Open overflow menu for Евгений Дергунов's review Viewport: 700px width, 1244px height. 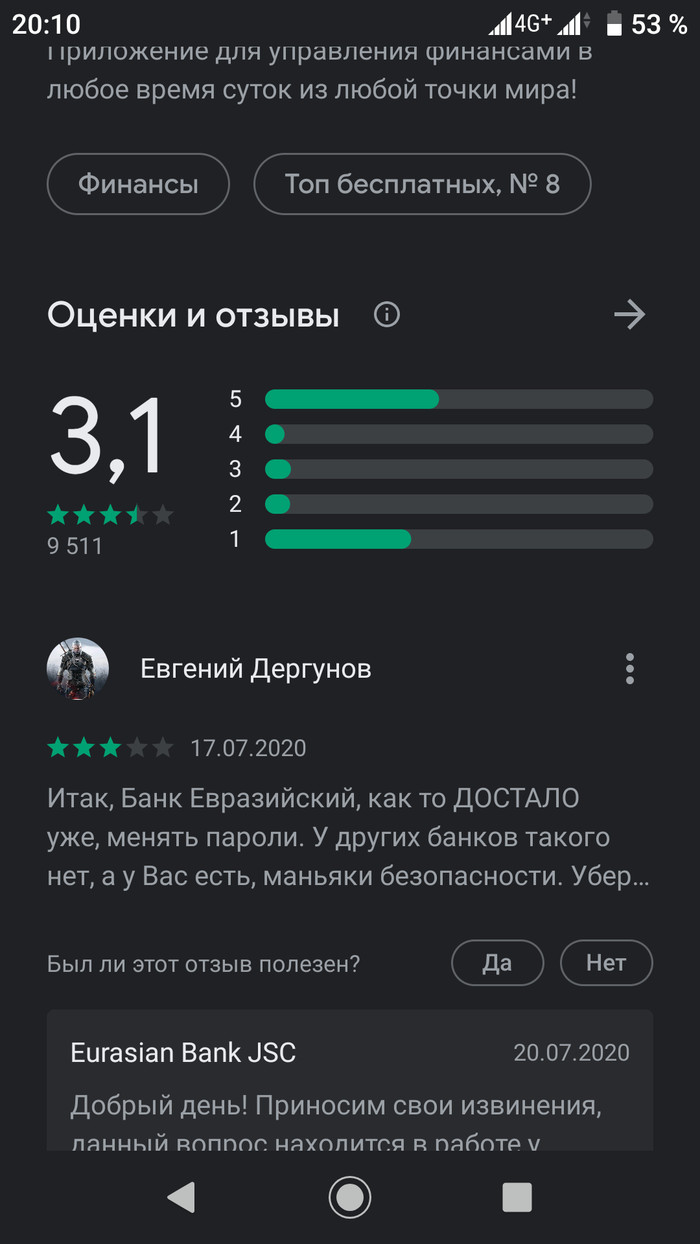[629, 668]
